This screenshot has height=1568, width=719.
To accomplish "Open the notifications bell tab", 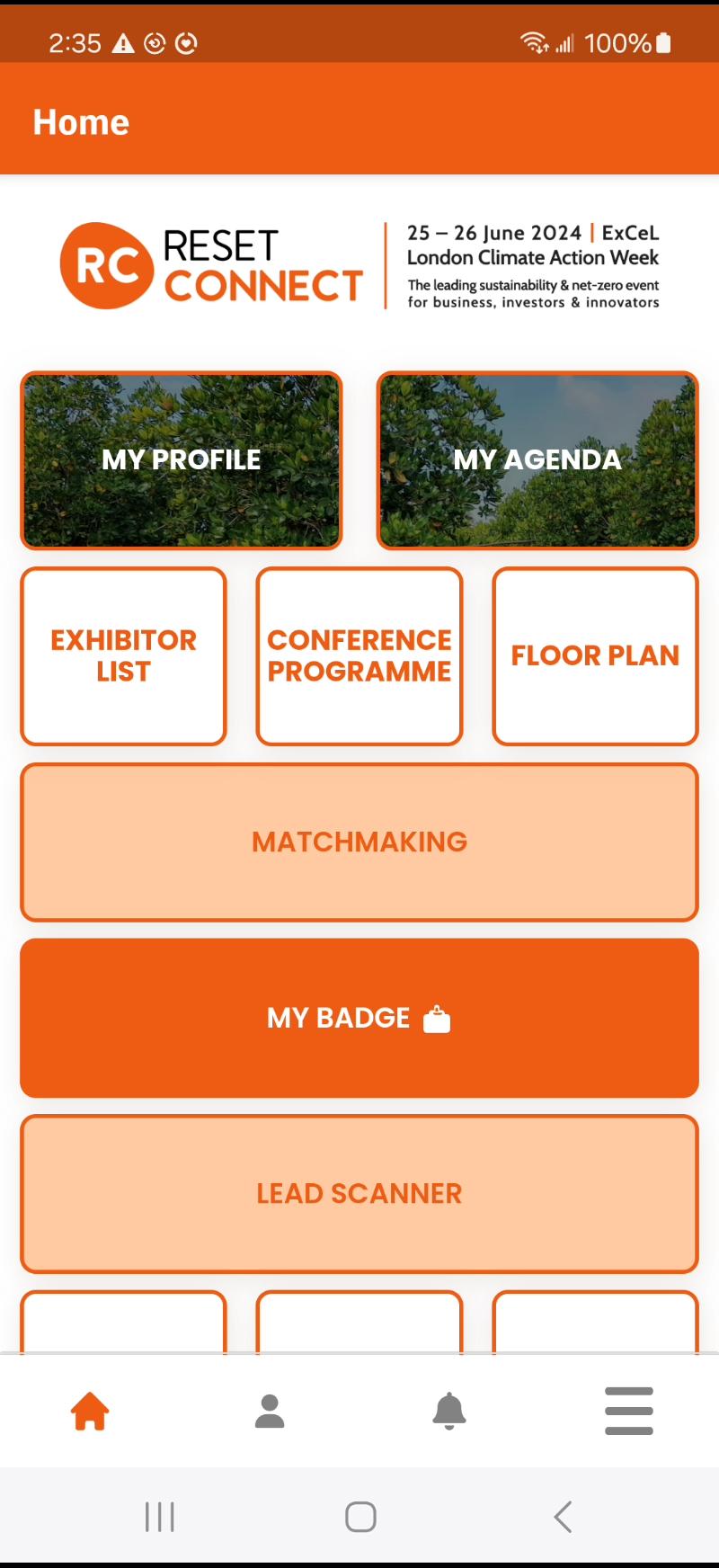I will [x=449, y=1411].
